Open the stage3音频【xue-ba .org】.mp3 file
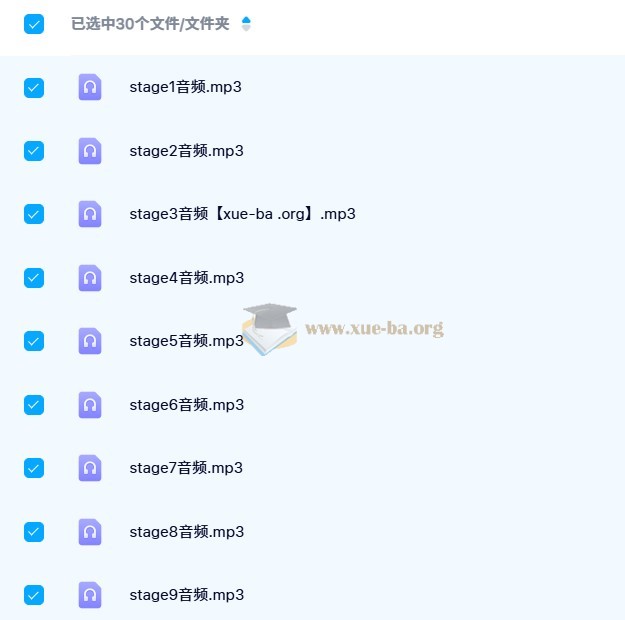Image resolution: width=625 pixels, height=620 pixels. (242, 214)
